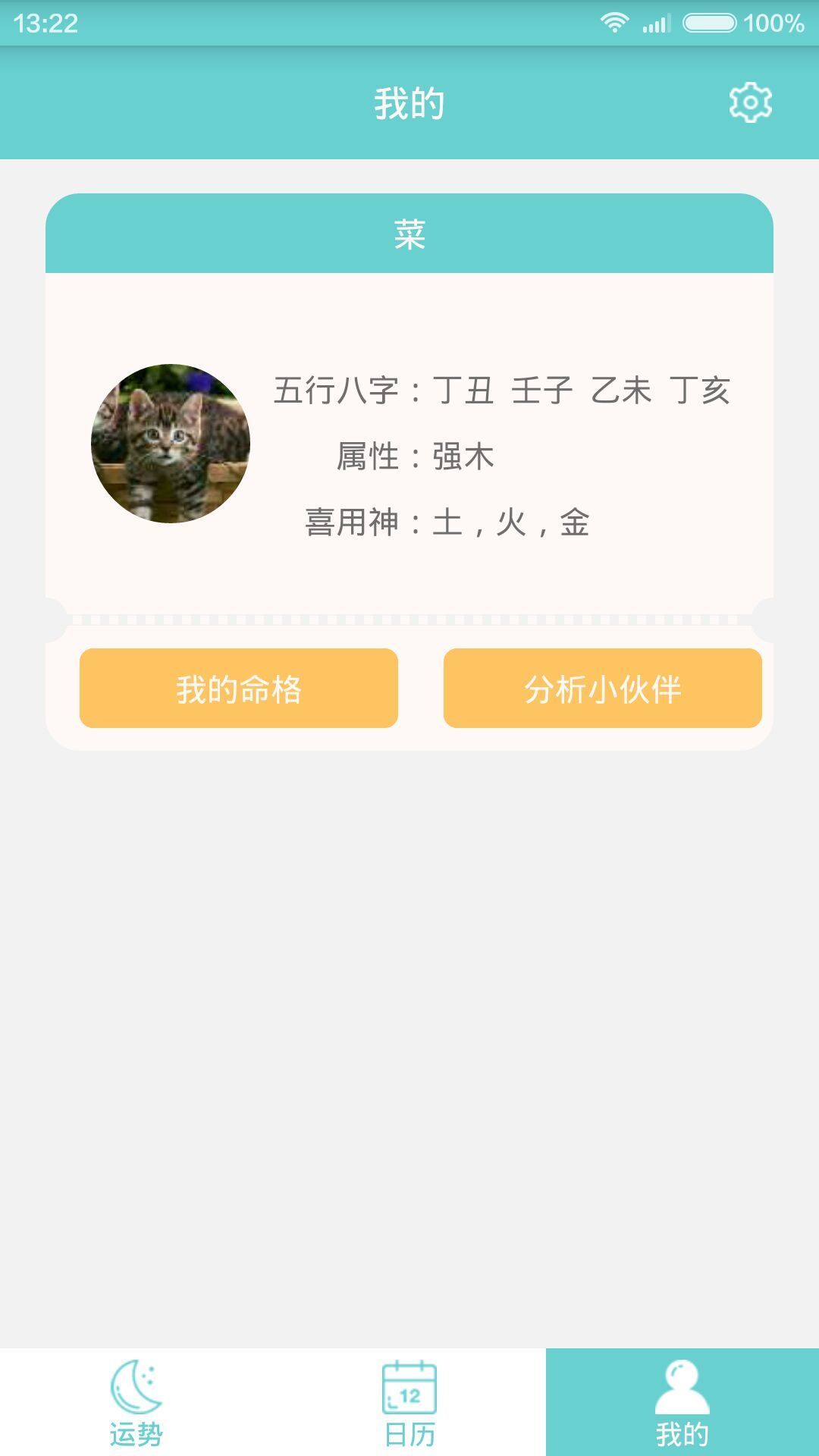Open the settings gear icon
Viewport: 819px width, 1456px height.
pyautogui.click(x=750, y=102)
